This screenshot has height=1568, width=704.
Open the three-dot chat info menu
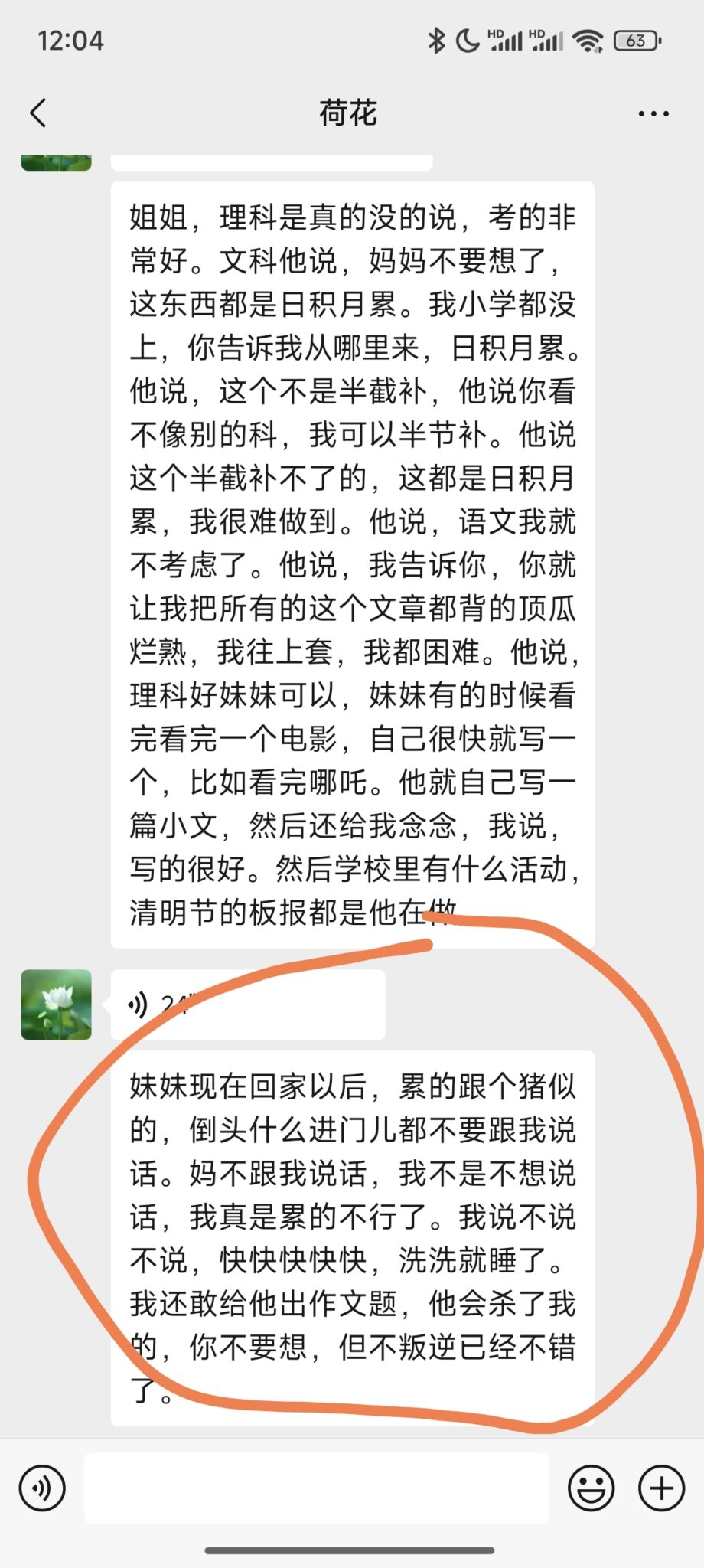click(653, 113)
